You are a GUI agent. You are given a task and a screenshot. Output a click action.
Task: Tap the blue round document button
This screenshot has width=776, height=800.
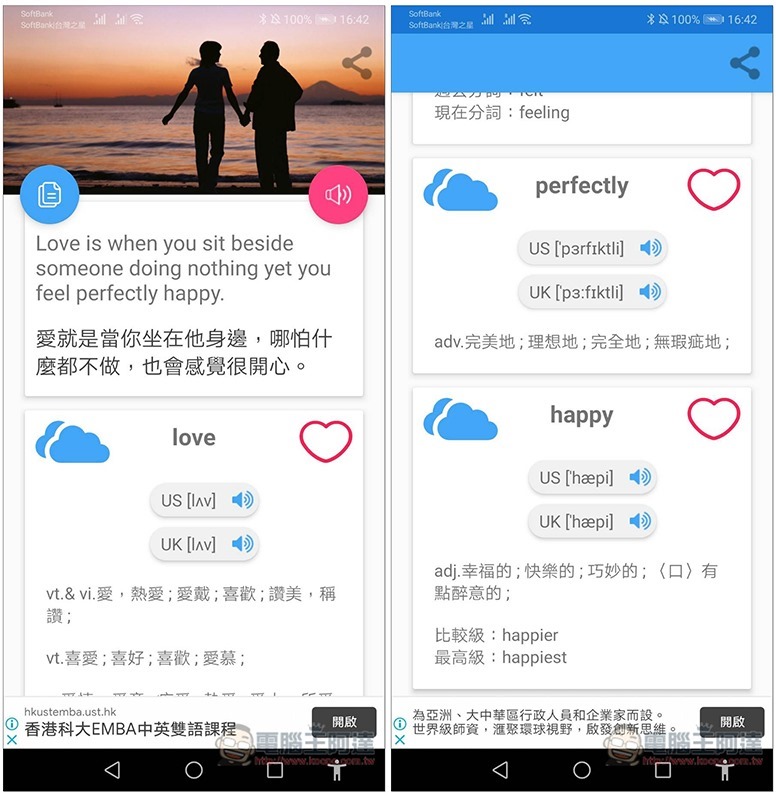click(50, 194)
